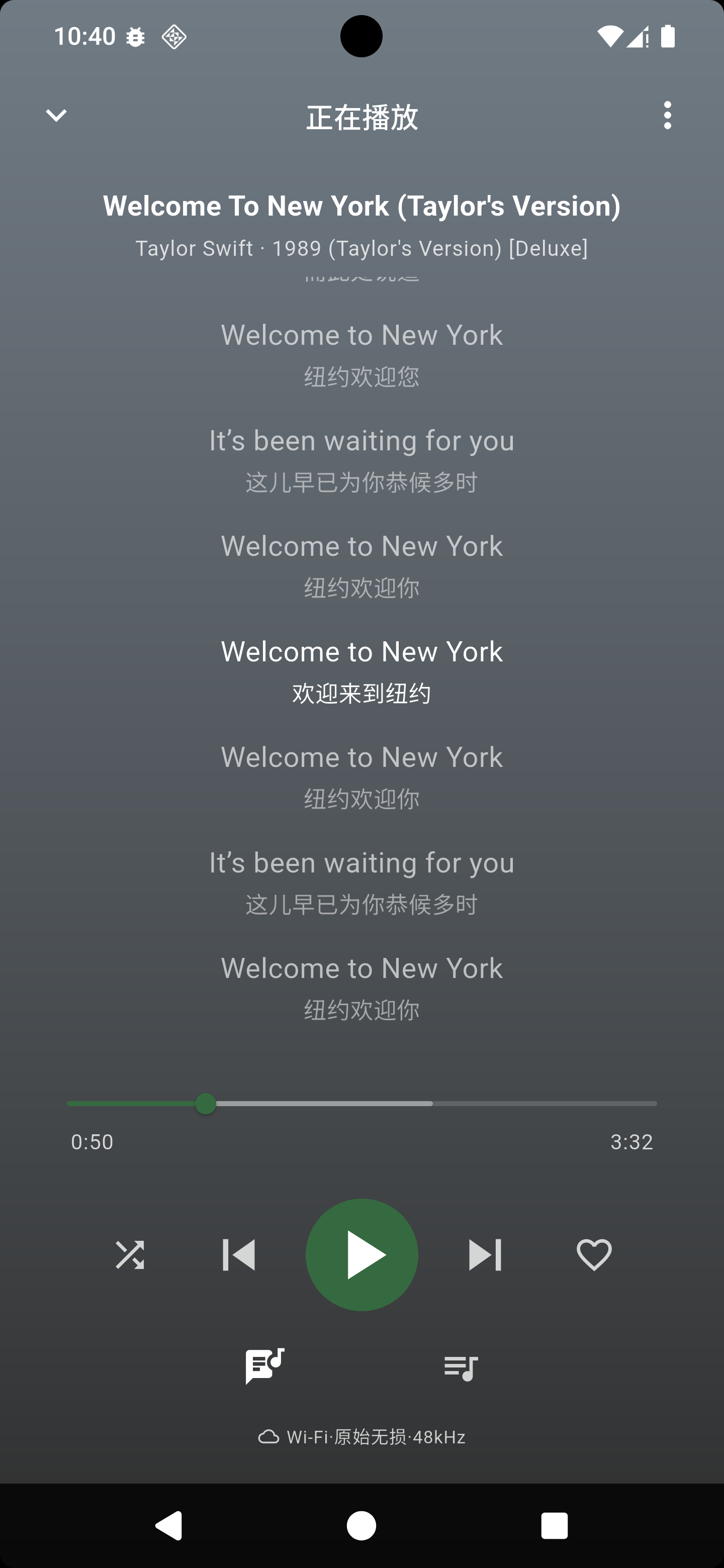This screenshot has height=1568, width=724.
Task: Open the play queue list
Action: coord(461,1368)
